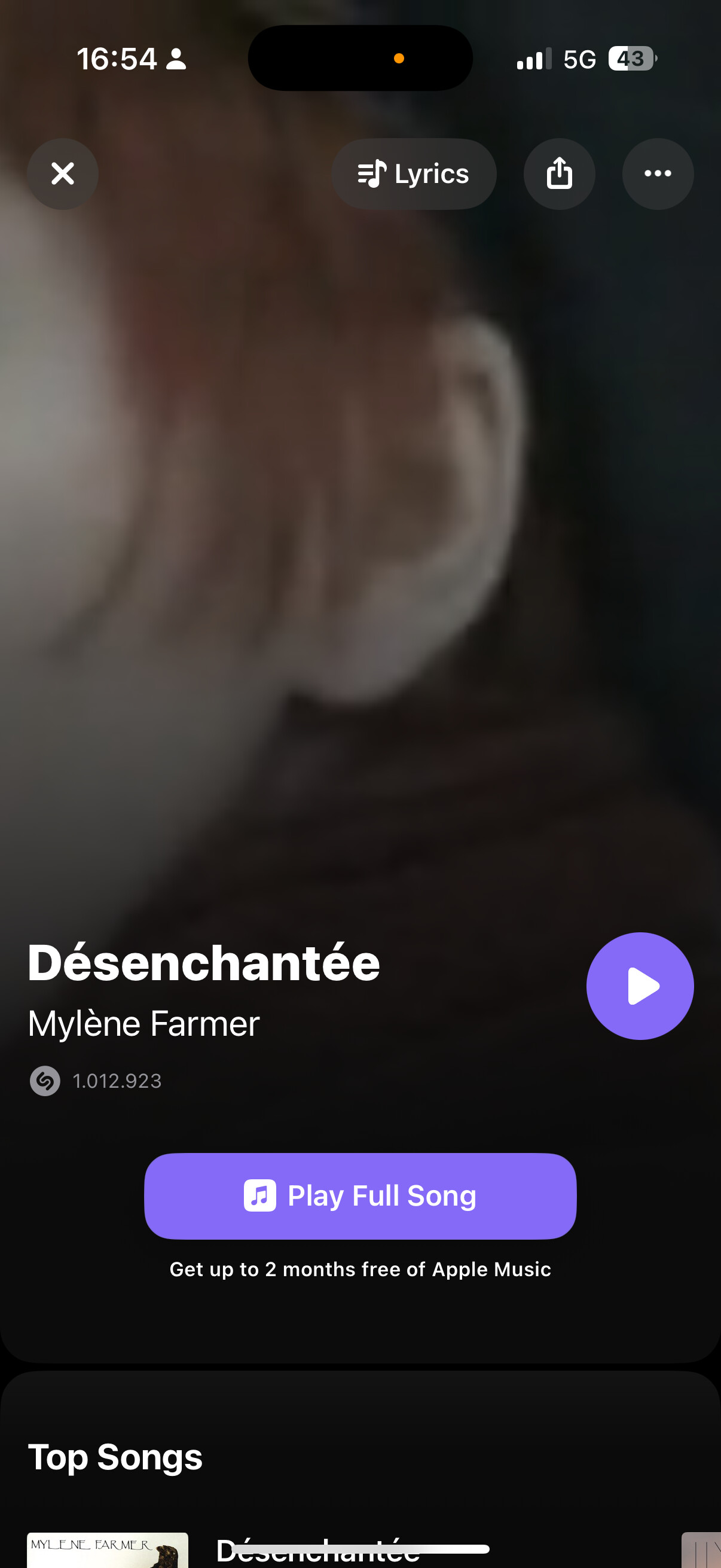Screen dimensions: 721x1568
Task: Open Désenchantée in the Top Songs list
Action: coord(317,1550)
